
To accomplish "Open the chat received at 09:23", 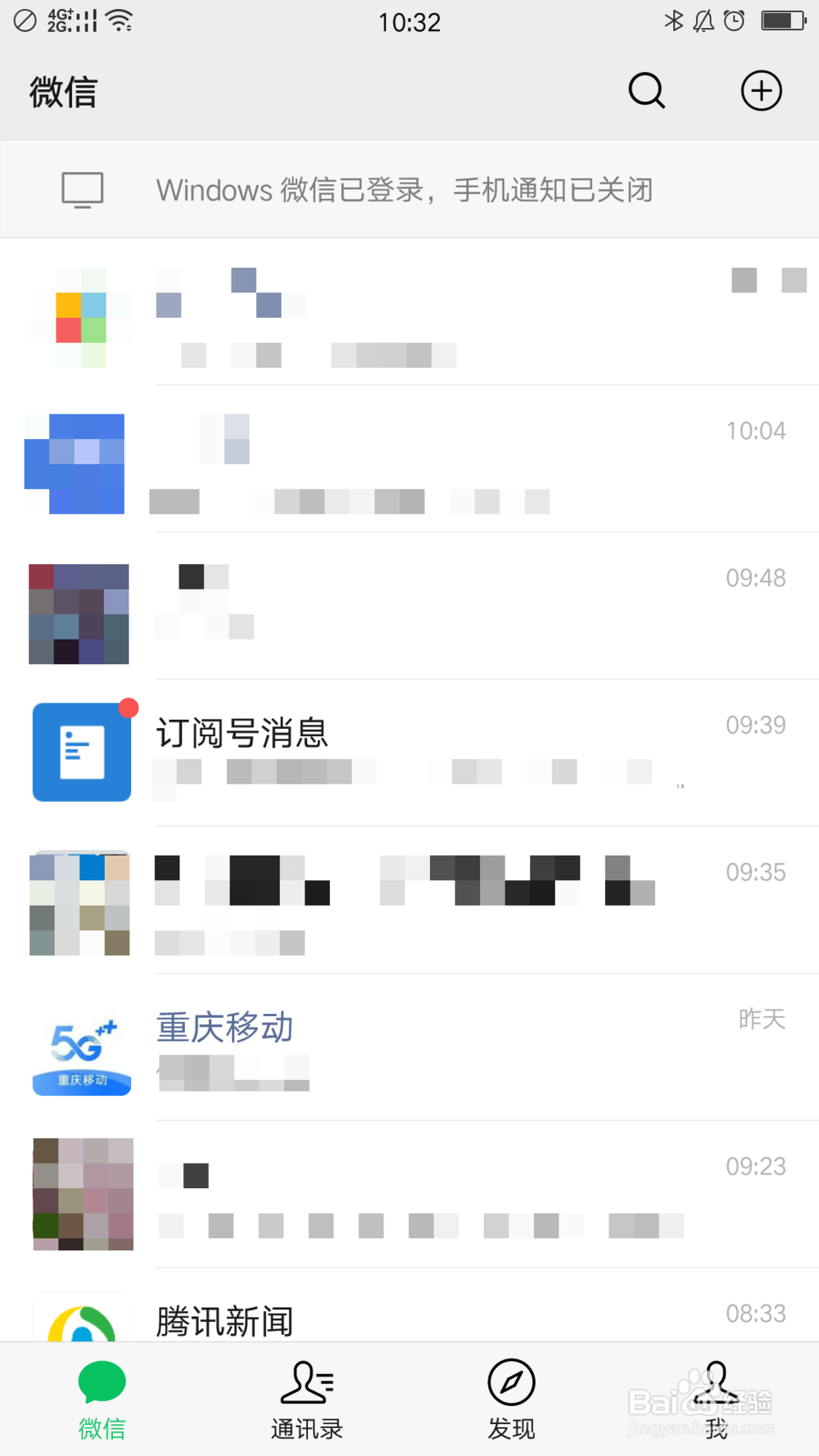I will point(409,1194).
